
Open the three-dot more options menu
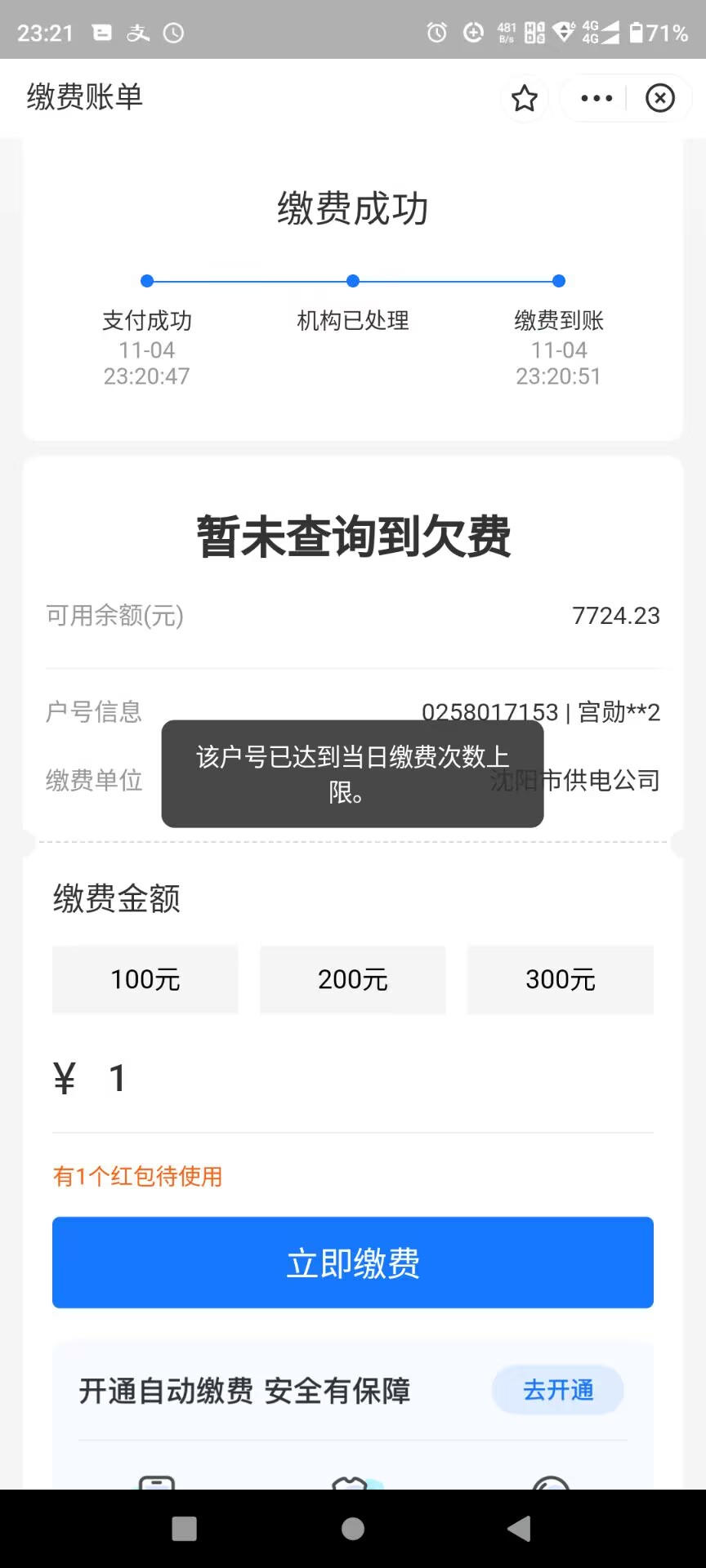pyautogui.click(x=596, y=99)
